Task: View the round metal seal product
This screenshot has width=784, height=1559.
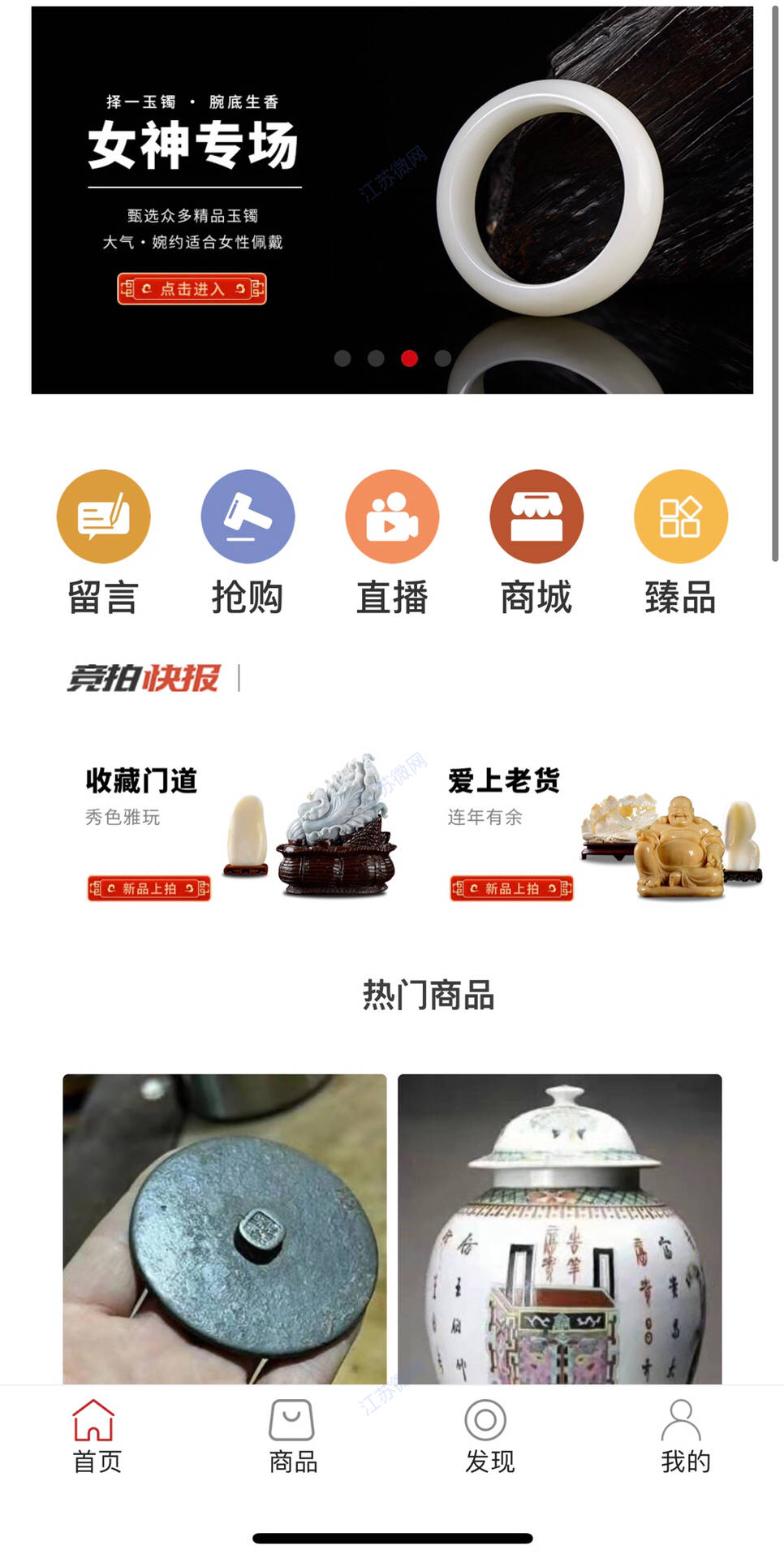Action: pyautogui.click(x=225, y=1228)
